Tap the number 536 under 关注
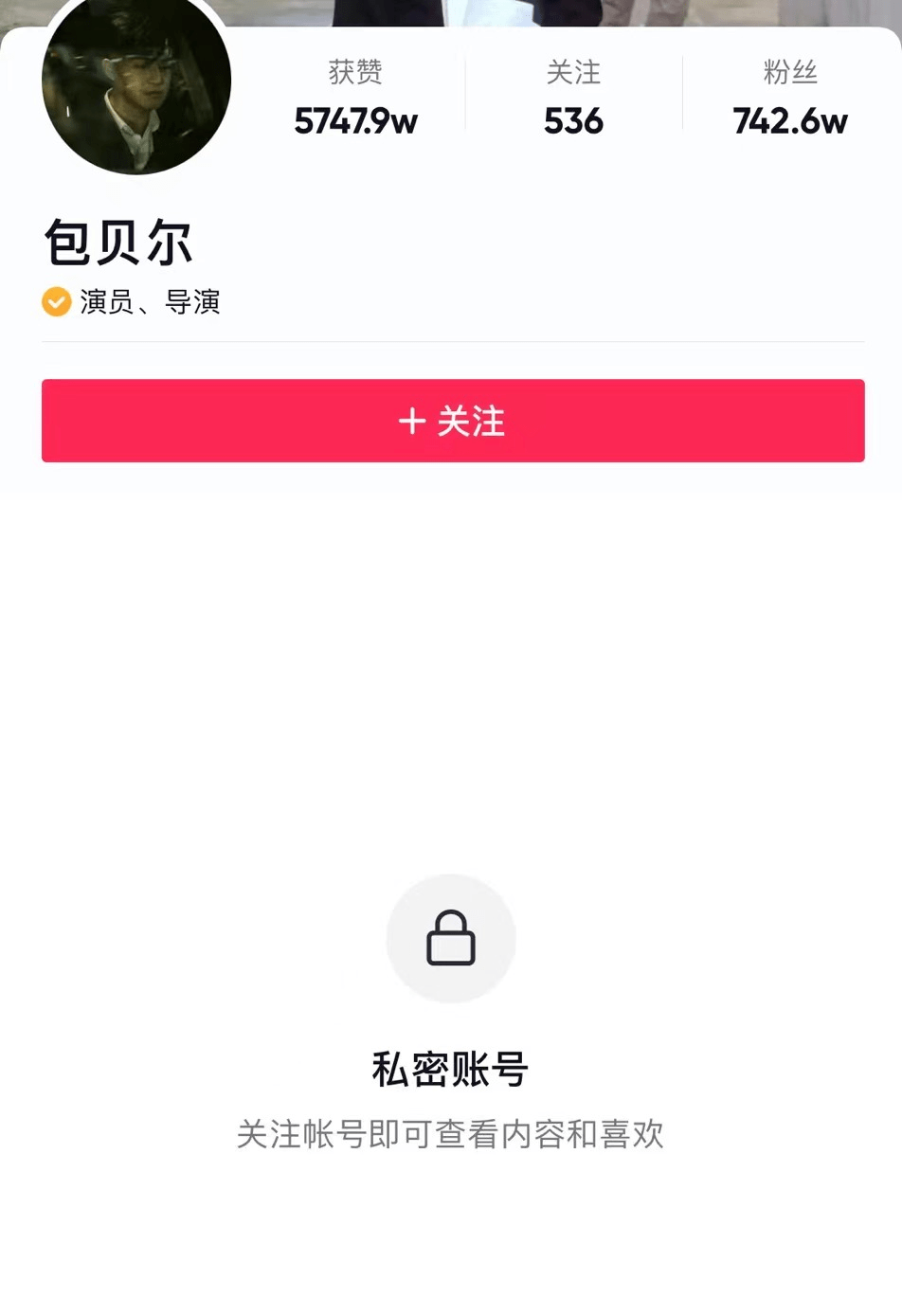902x1316 pixels. 573,121
